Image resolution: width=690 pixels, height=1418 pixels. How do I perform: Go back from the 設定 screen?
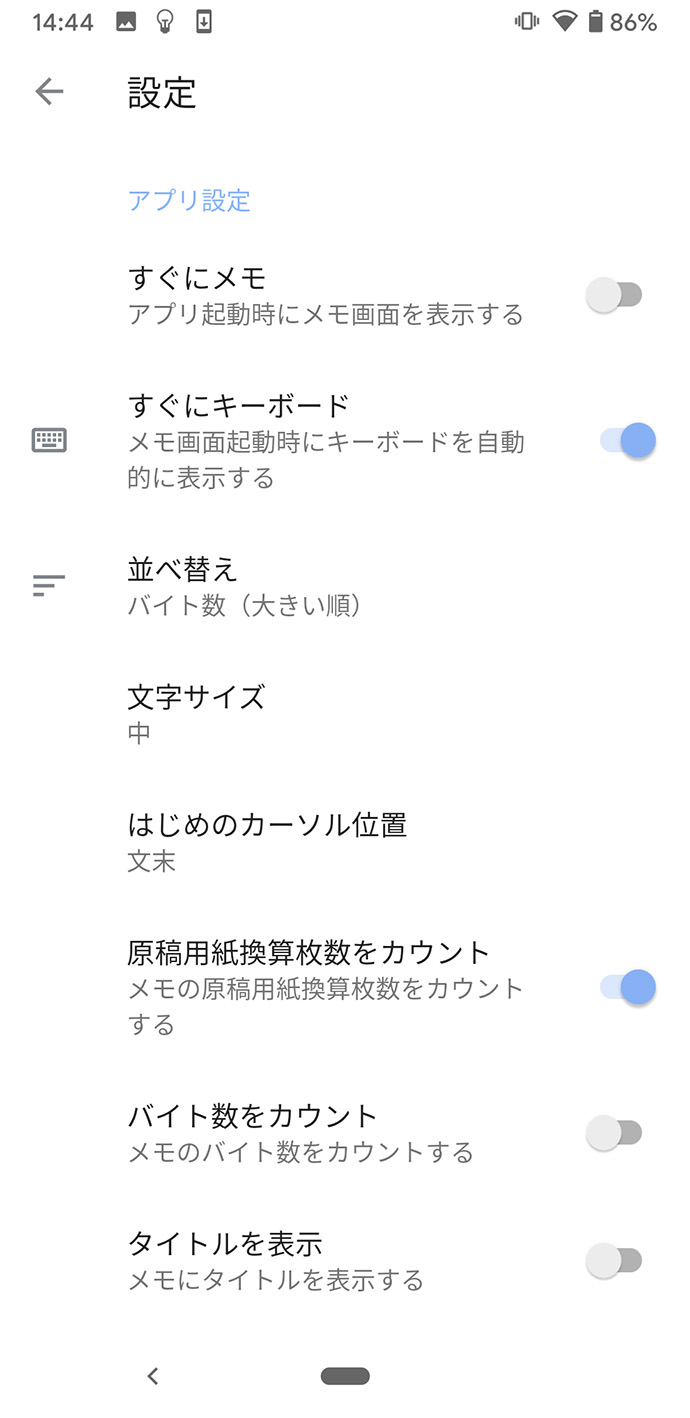(x=49, y=92)
